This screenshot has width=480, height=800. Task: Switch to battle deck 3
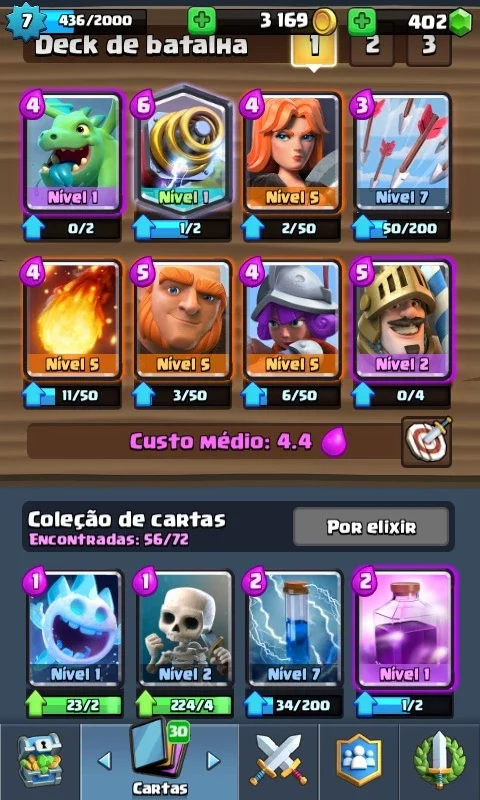[428, 45]
